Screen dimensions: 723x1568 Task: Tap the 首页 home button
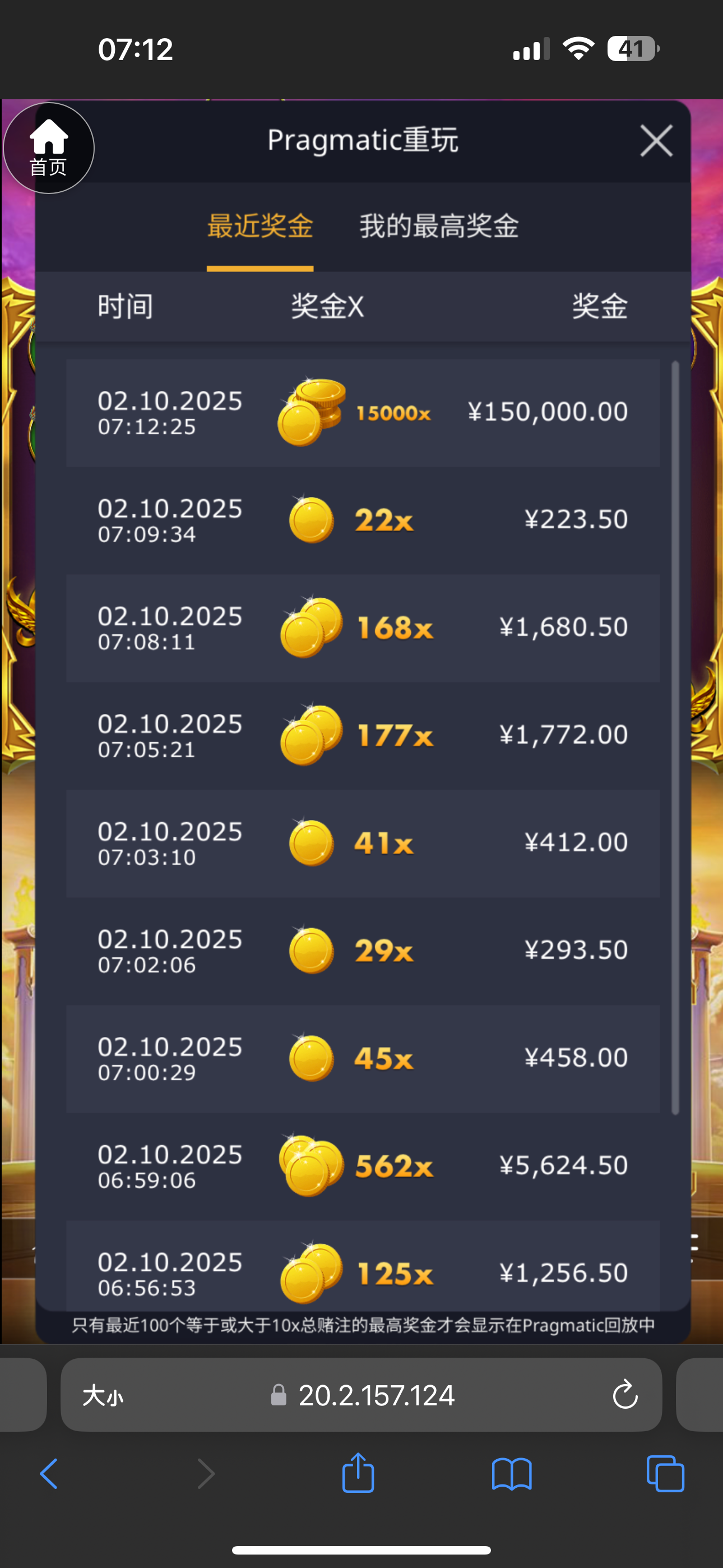(49, 148)
